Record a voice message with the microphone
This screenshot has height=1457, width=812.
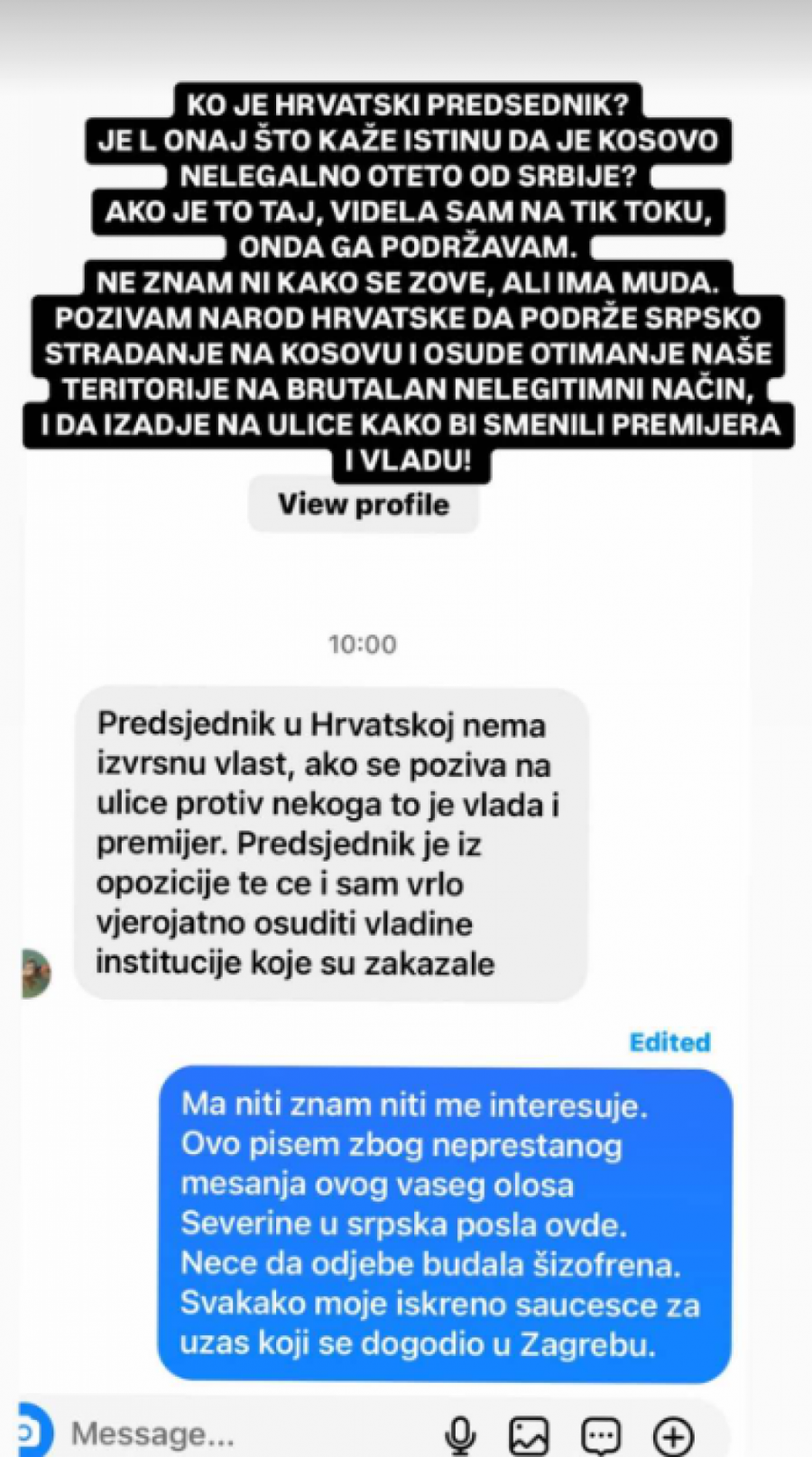[x=461, y=1434]
